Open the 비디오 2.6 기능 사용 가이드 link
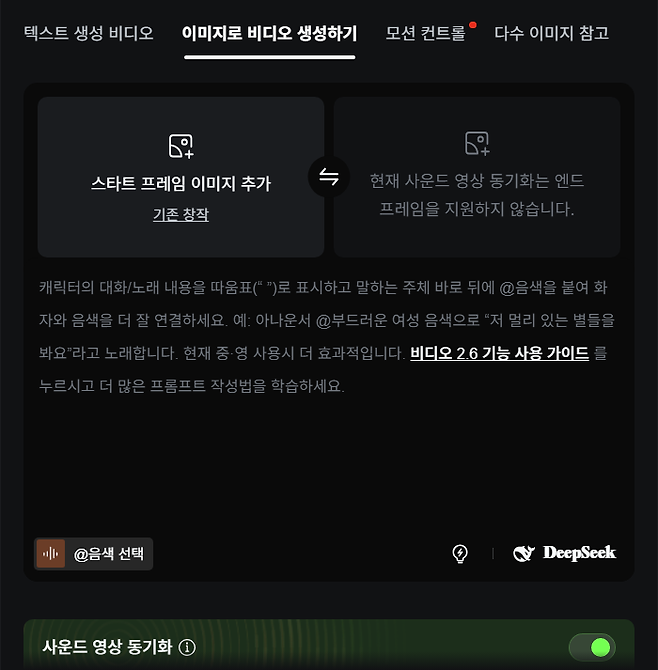This screenshot has width=658, height=670. coord(499,353)
